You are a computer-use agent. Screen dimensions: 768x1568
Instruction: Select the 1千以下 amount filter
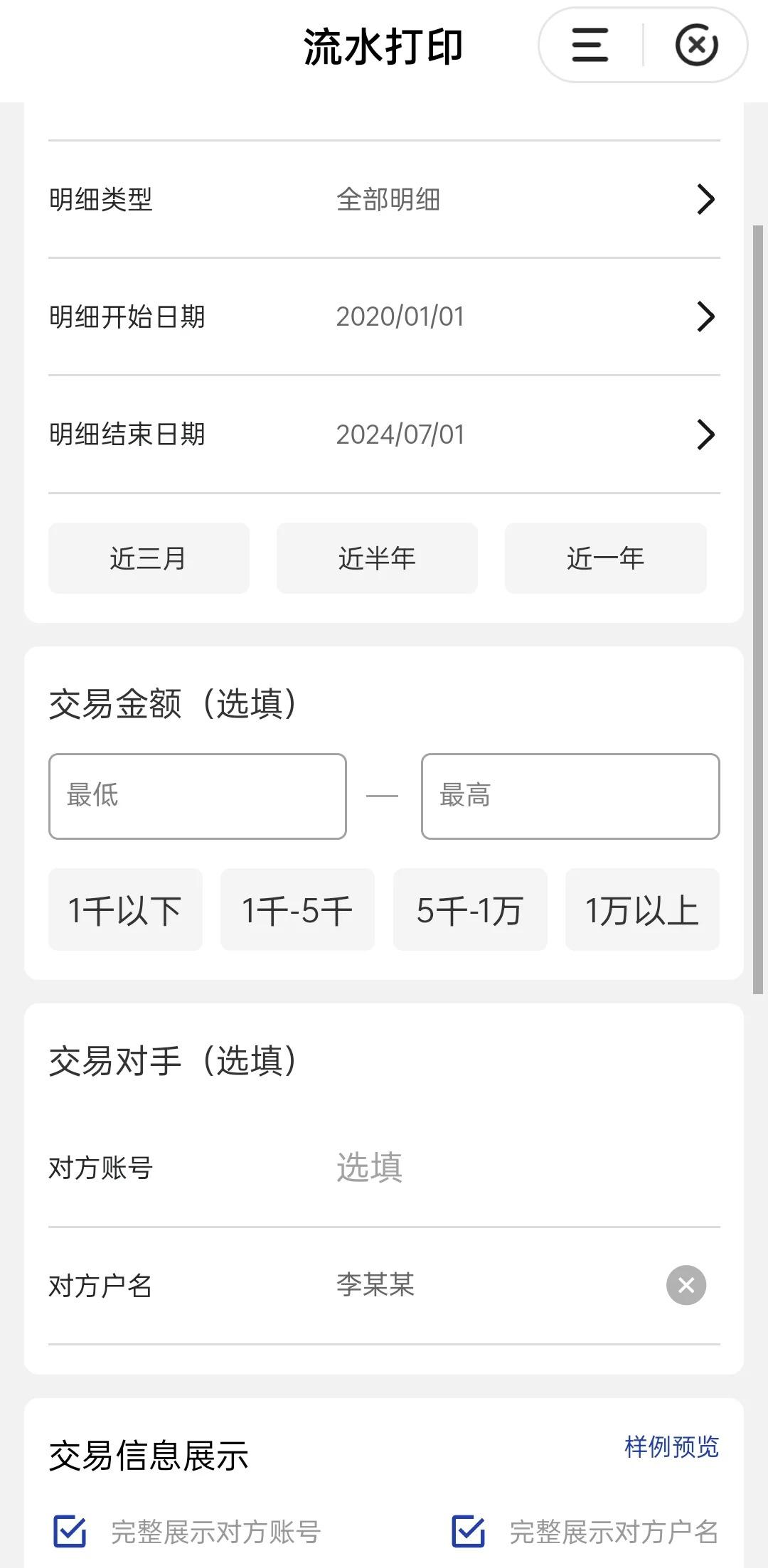click(x=124, y=910)
